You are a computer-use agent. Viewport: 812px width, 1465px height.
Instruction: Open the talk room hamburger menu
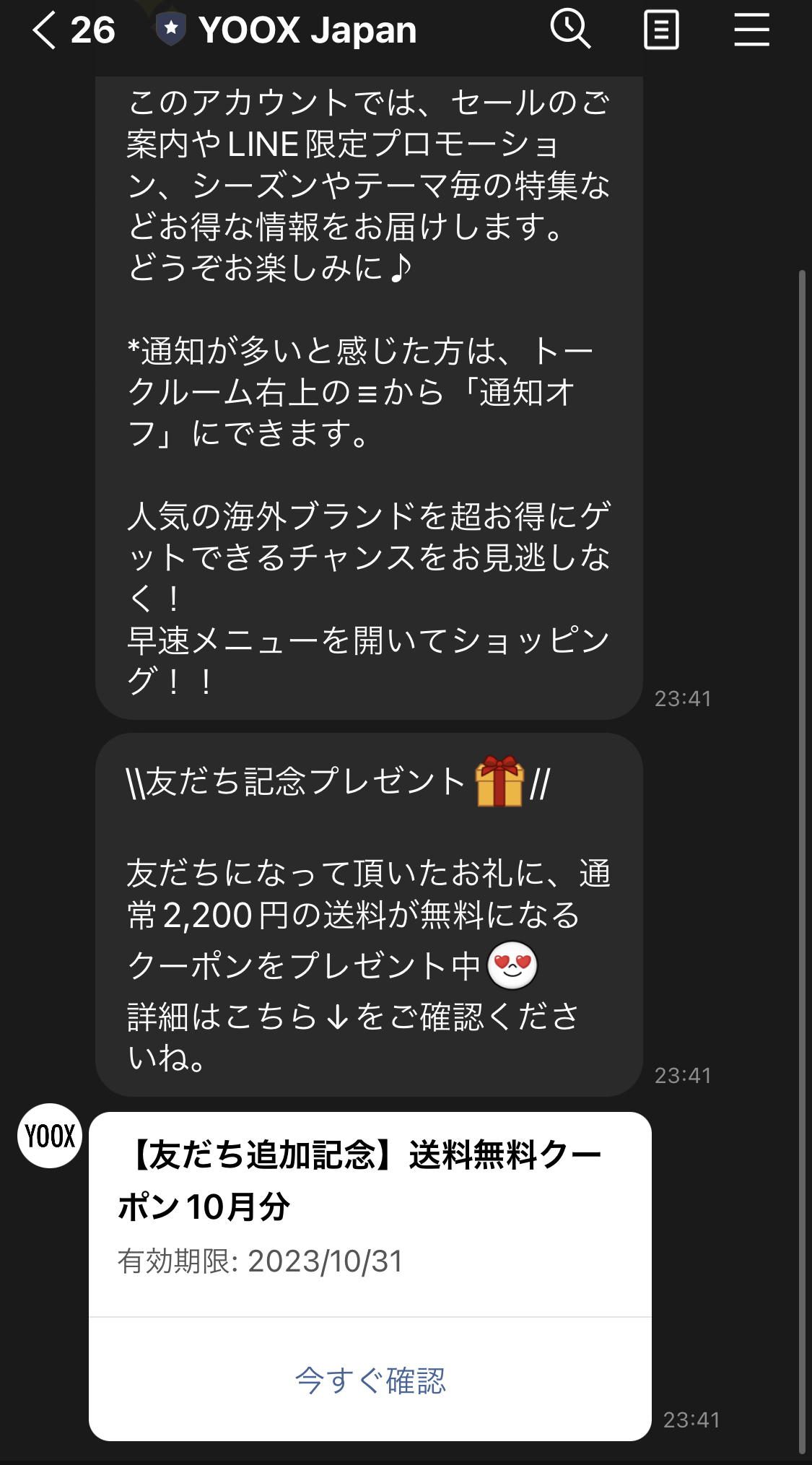[x=751, y=30]
